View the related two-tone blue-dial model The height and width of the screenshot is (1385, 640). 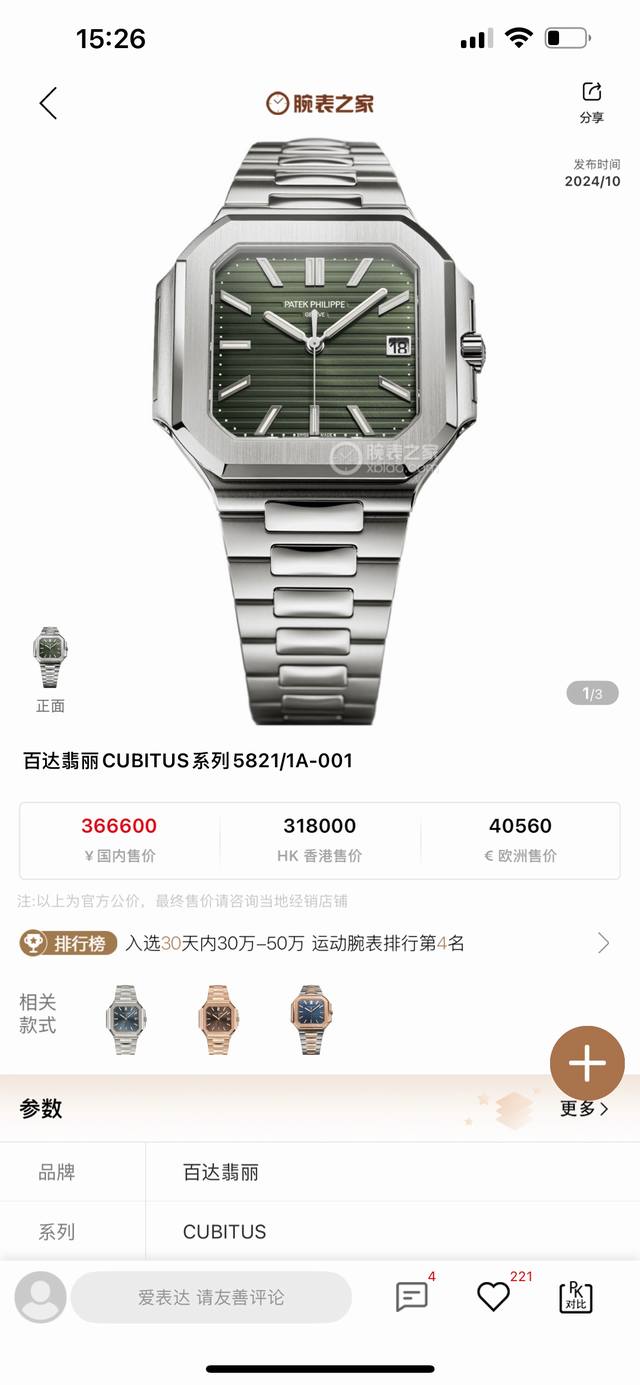[310, 1019]
